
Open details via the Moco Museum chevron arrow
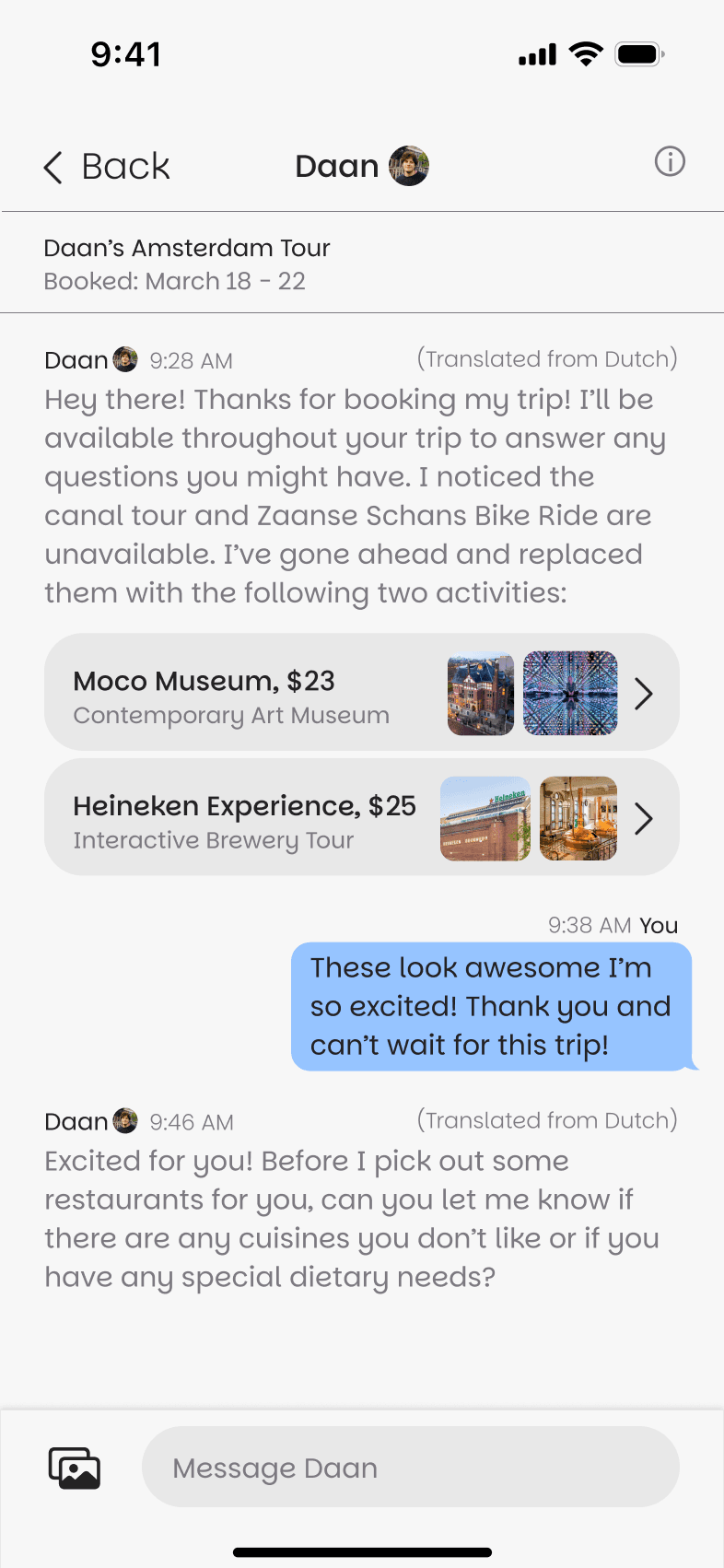click(645, 693)
